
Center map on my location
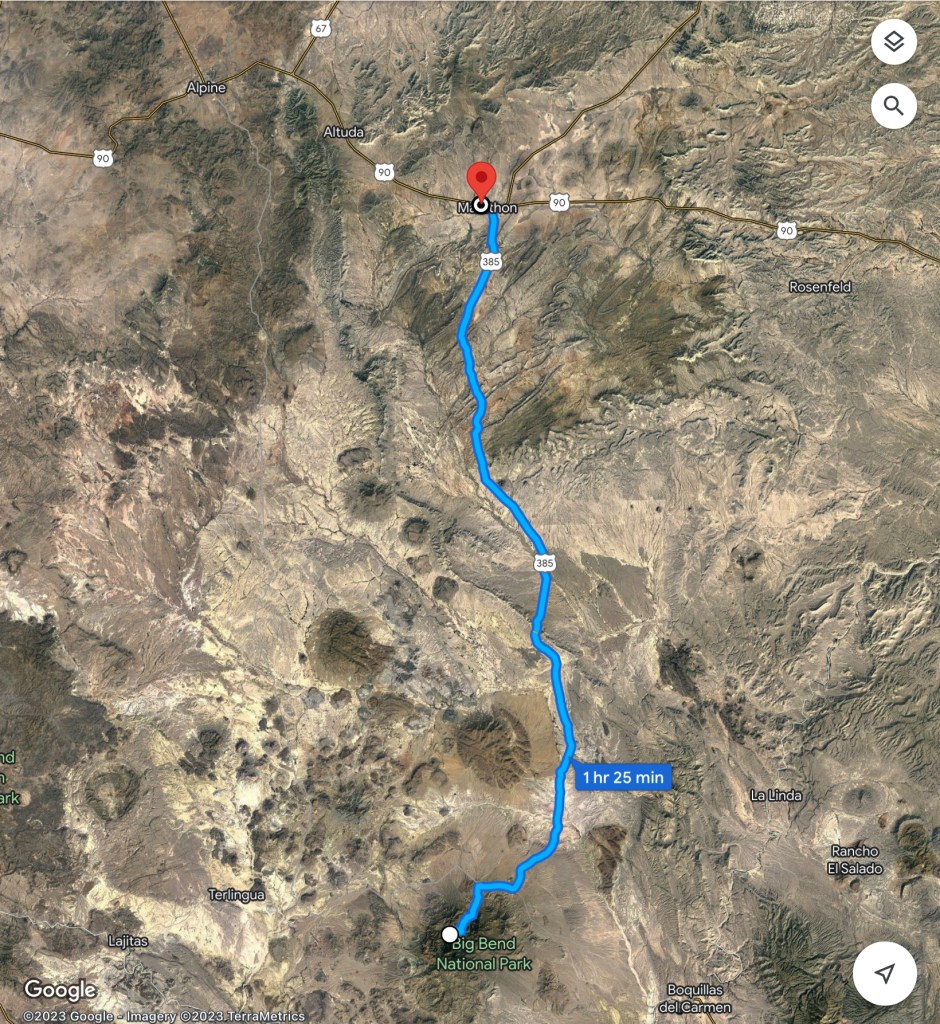click(884, 973)
